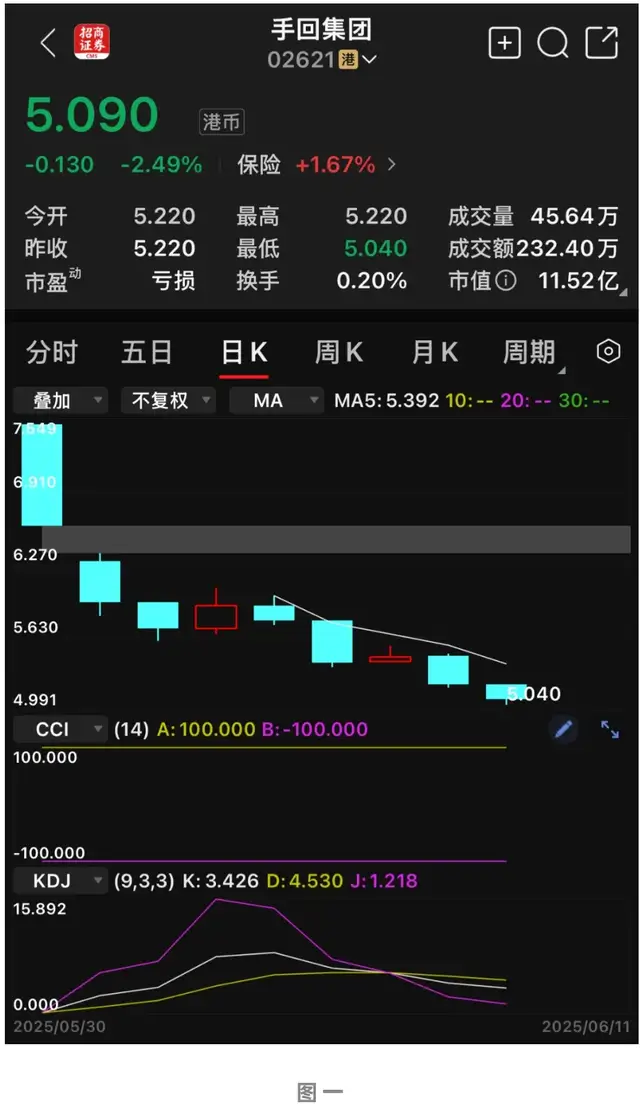640x1107 pixels.
Task: Open the 保险 sector link
Action: [317, 164]
